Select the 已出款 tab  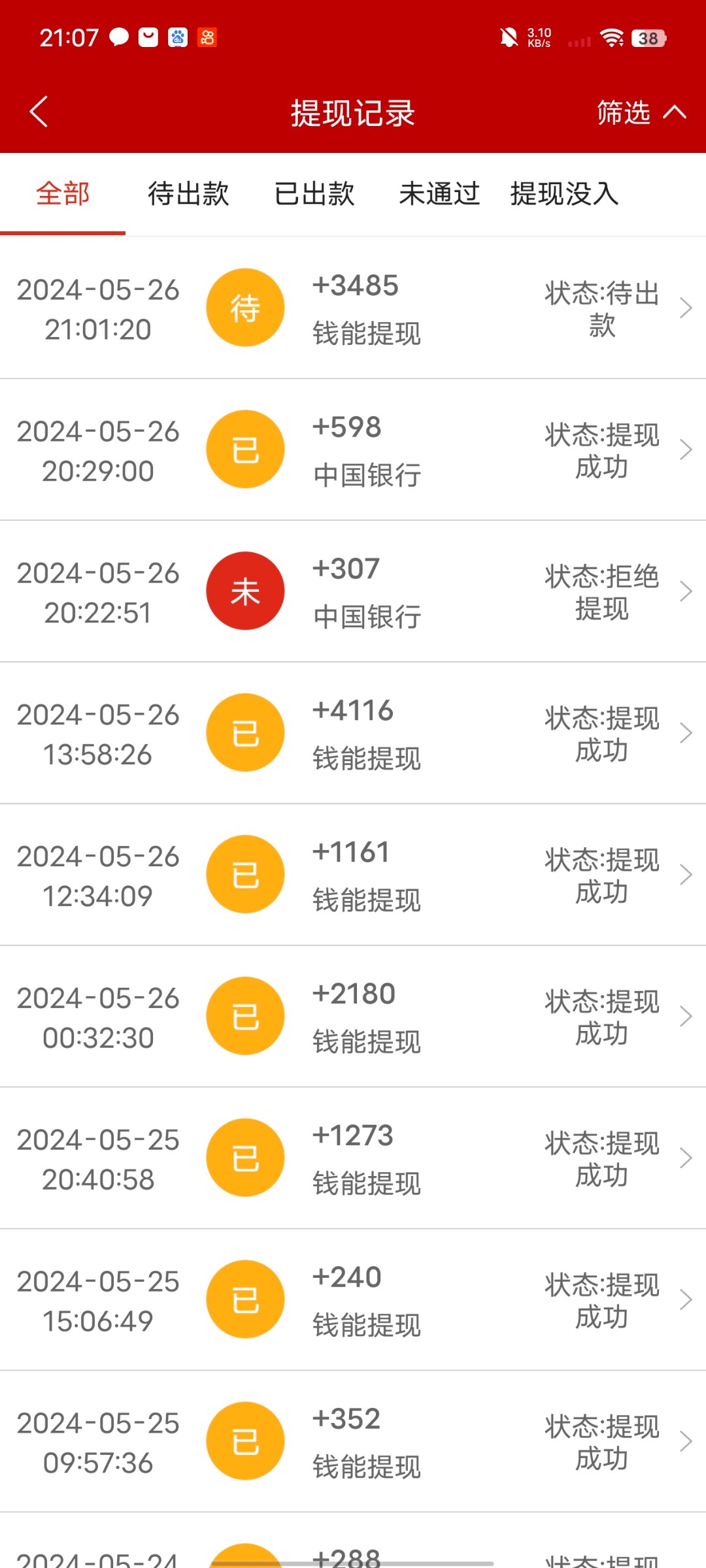tap(314, 194)
